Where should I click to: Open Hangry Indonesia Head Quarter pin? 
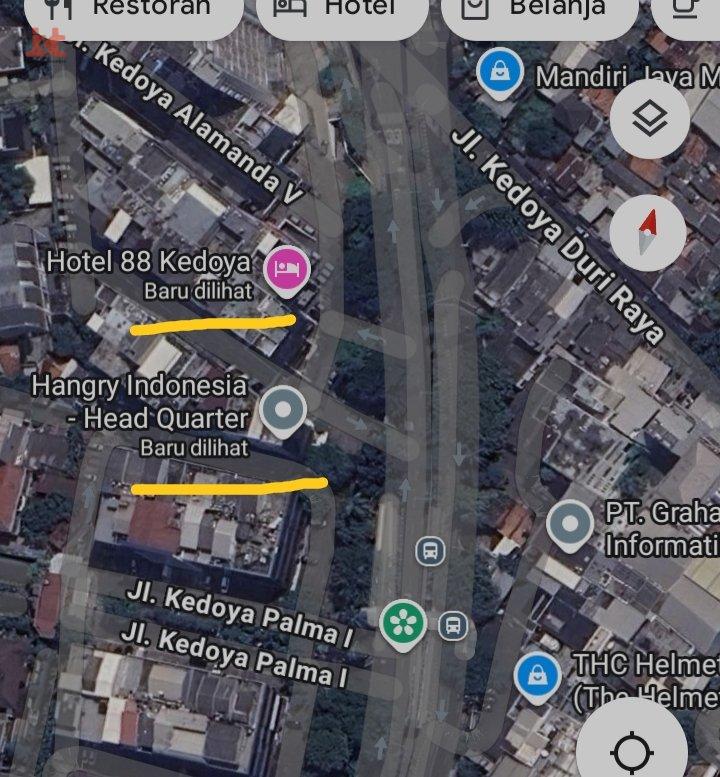(x=283, y=411)
